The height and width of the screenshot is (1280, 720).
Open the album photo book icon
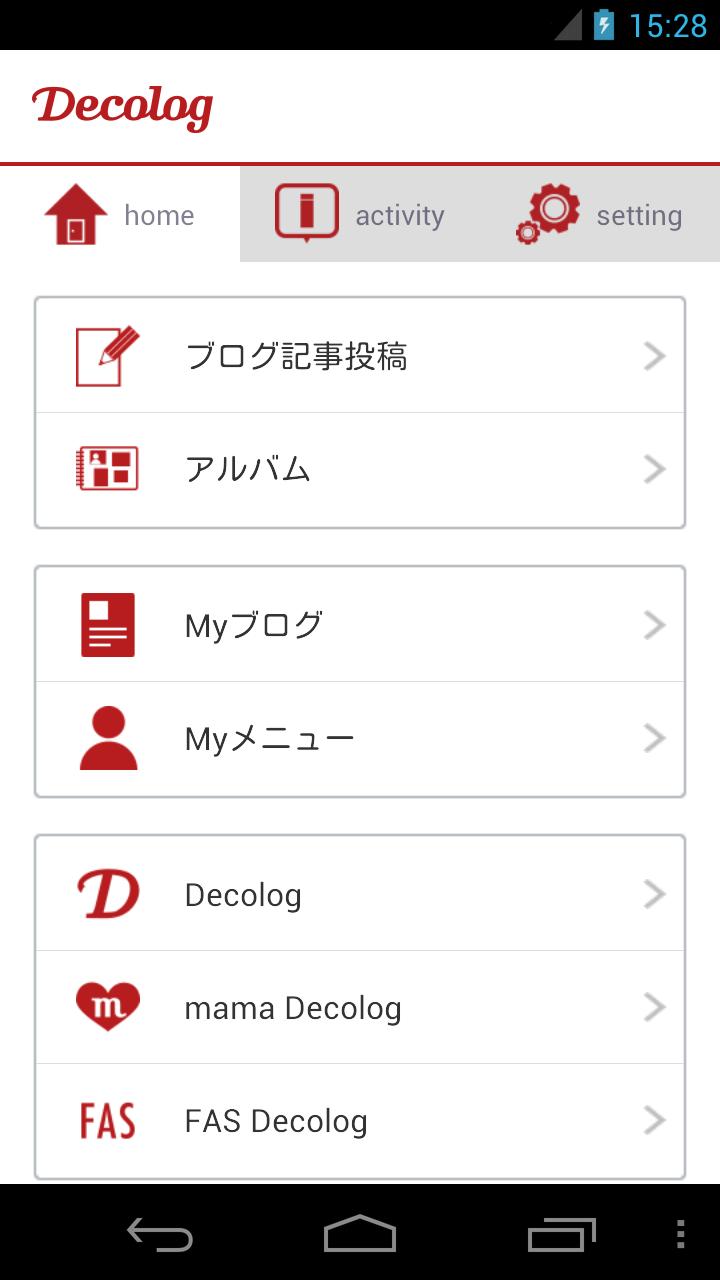coord(105,468)
